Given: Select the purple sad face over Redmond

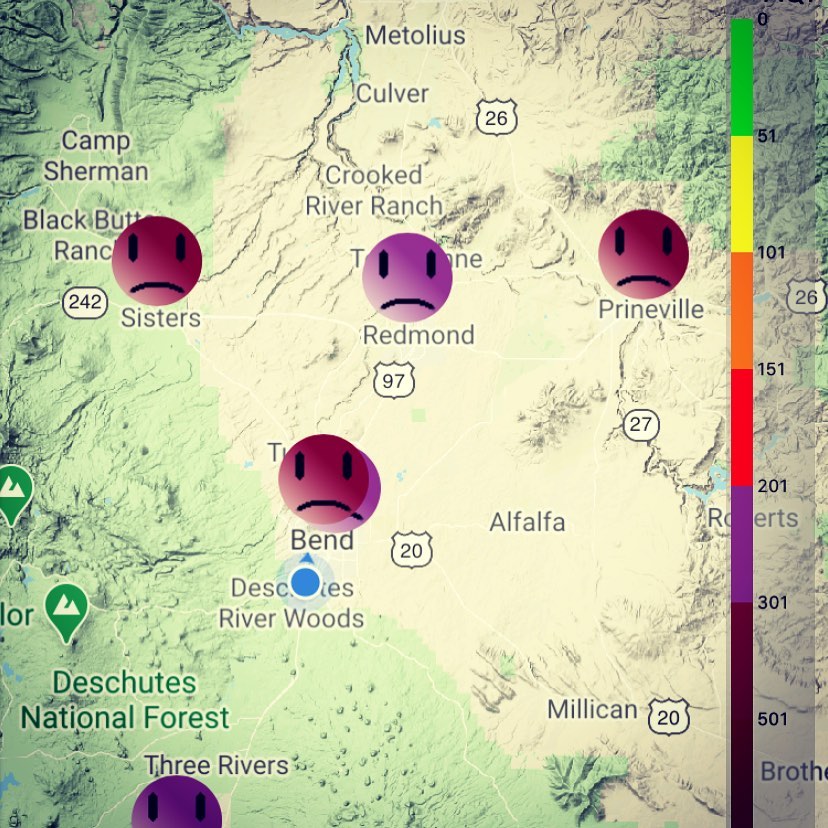Looking at the screenshot, I should click(407, 277).
